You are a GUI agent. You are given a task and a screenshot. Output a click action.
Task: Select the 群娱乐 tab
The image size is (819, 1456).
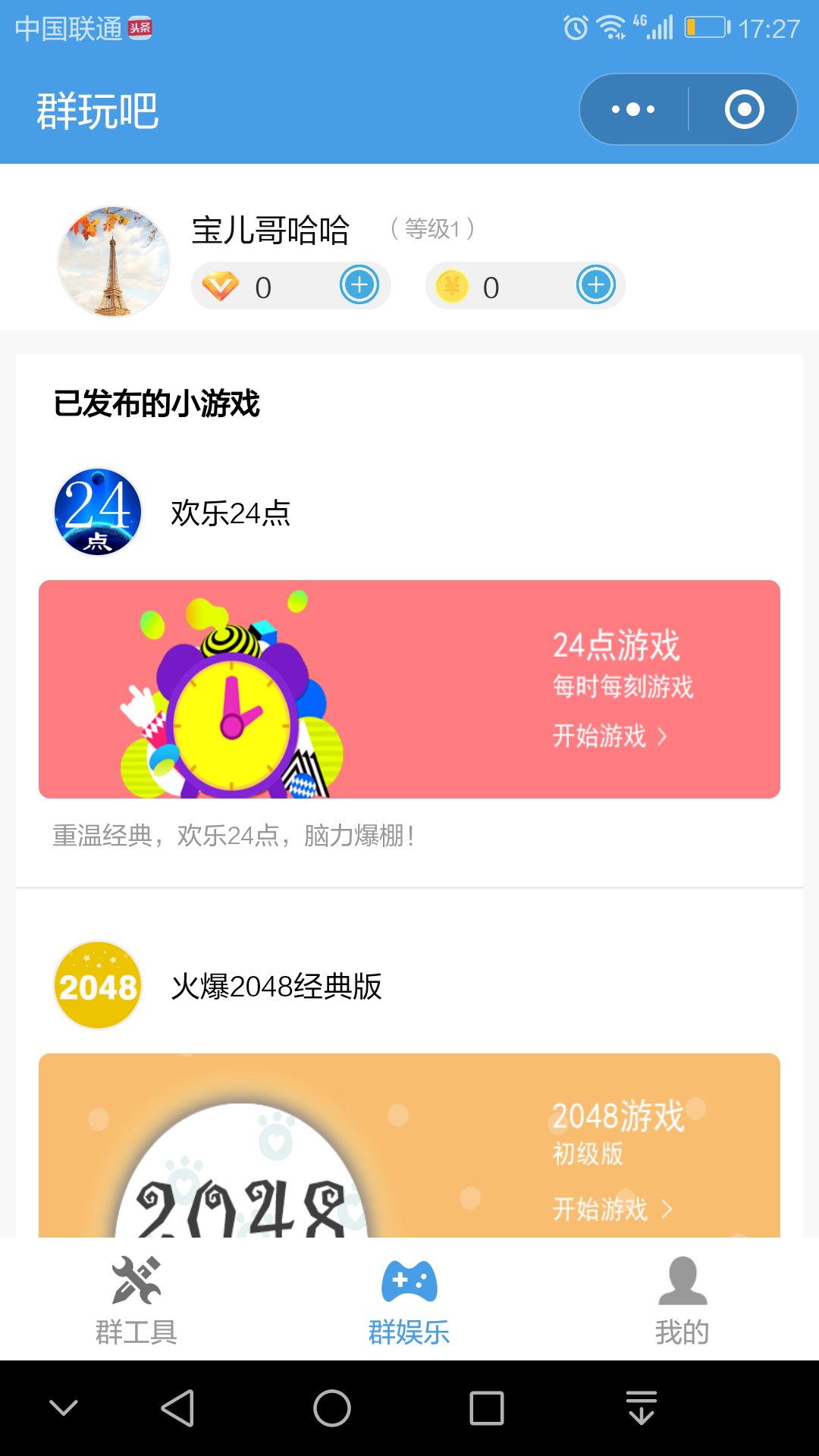[x=409, y=1300]
